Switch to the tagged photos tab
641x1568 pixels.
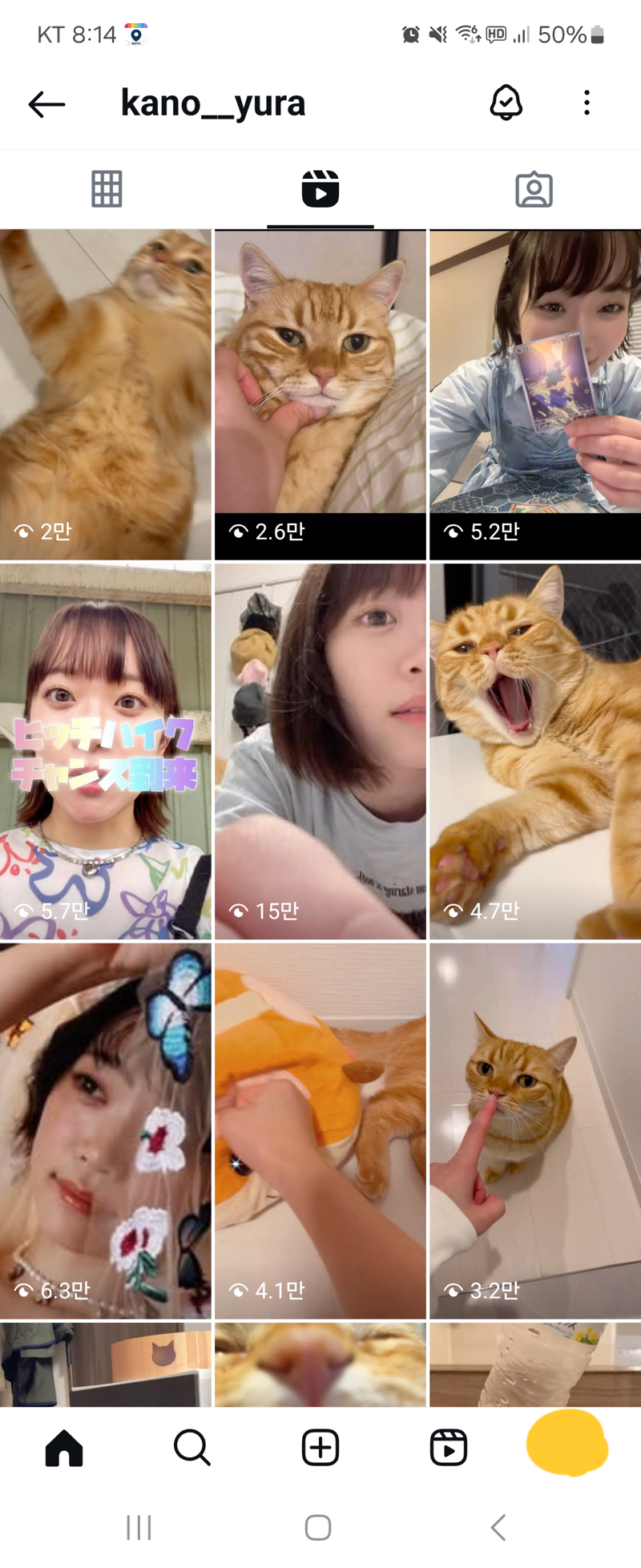534,190
